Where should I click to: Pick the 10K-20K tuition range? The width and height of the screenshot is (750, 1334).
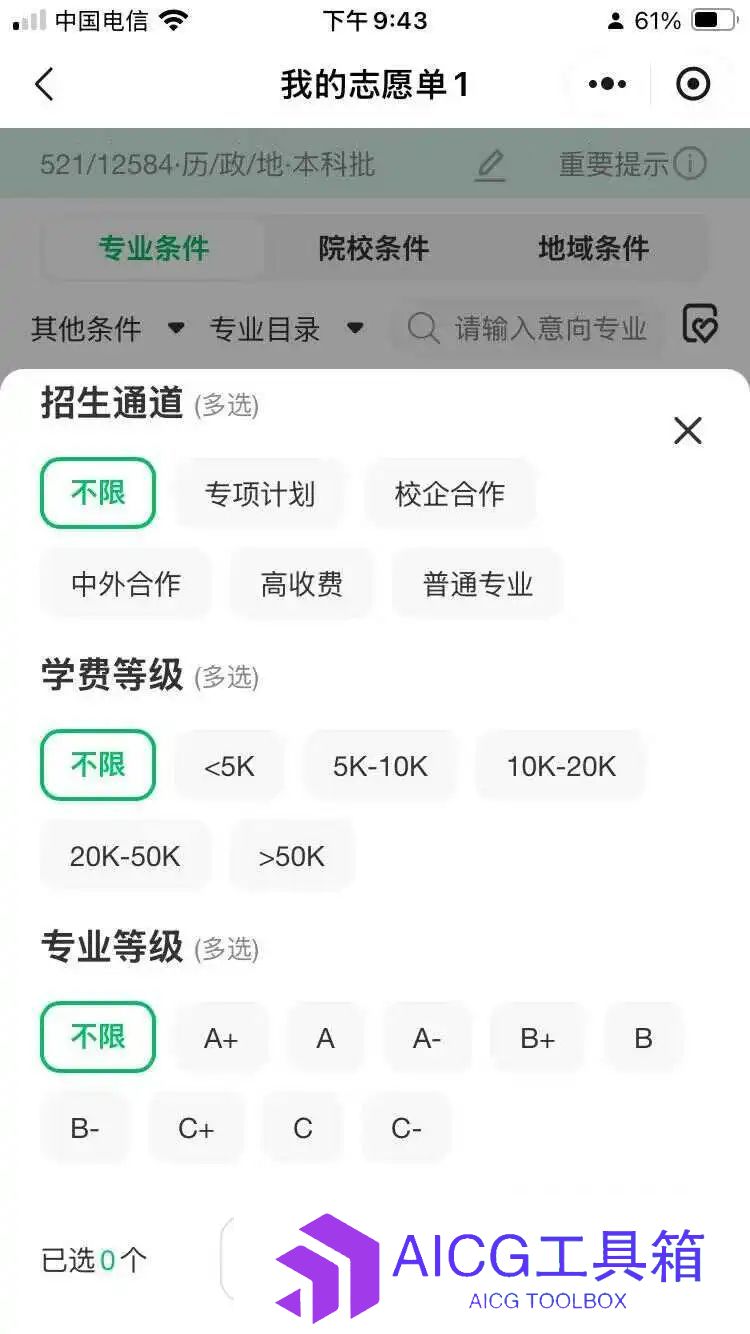(560, 767)
